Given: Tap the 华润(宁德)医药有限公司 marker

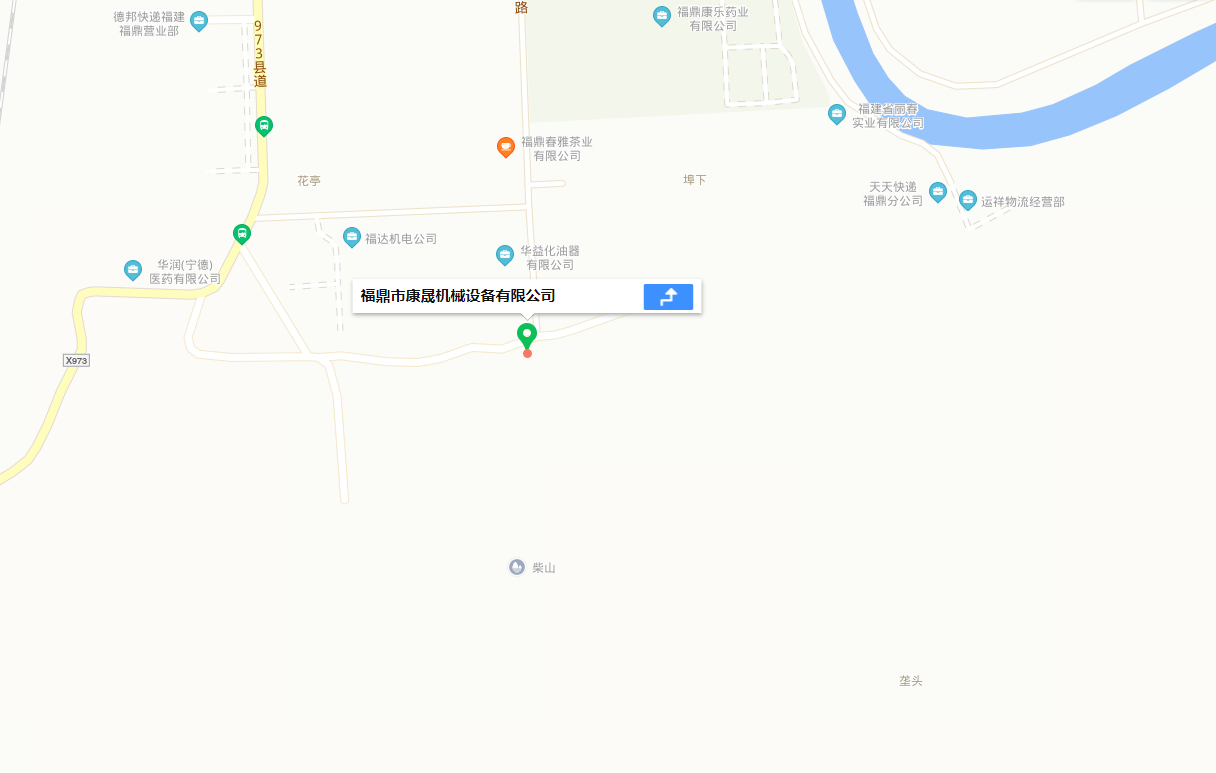Looking at the screenshot, I should click(x=133, y=269).
